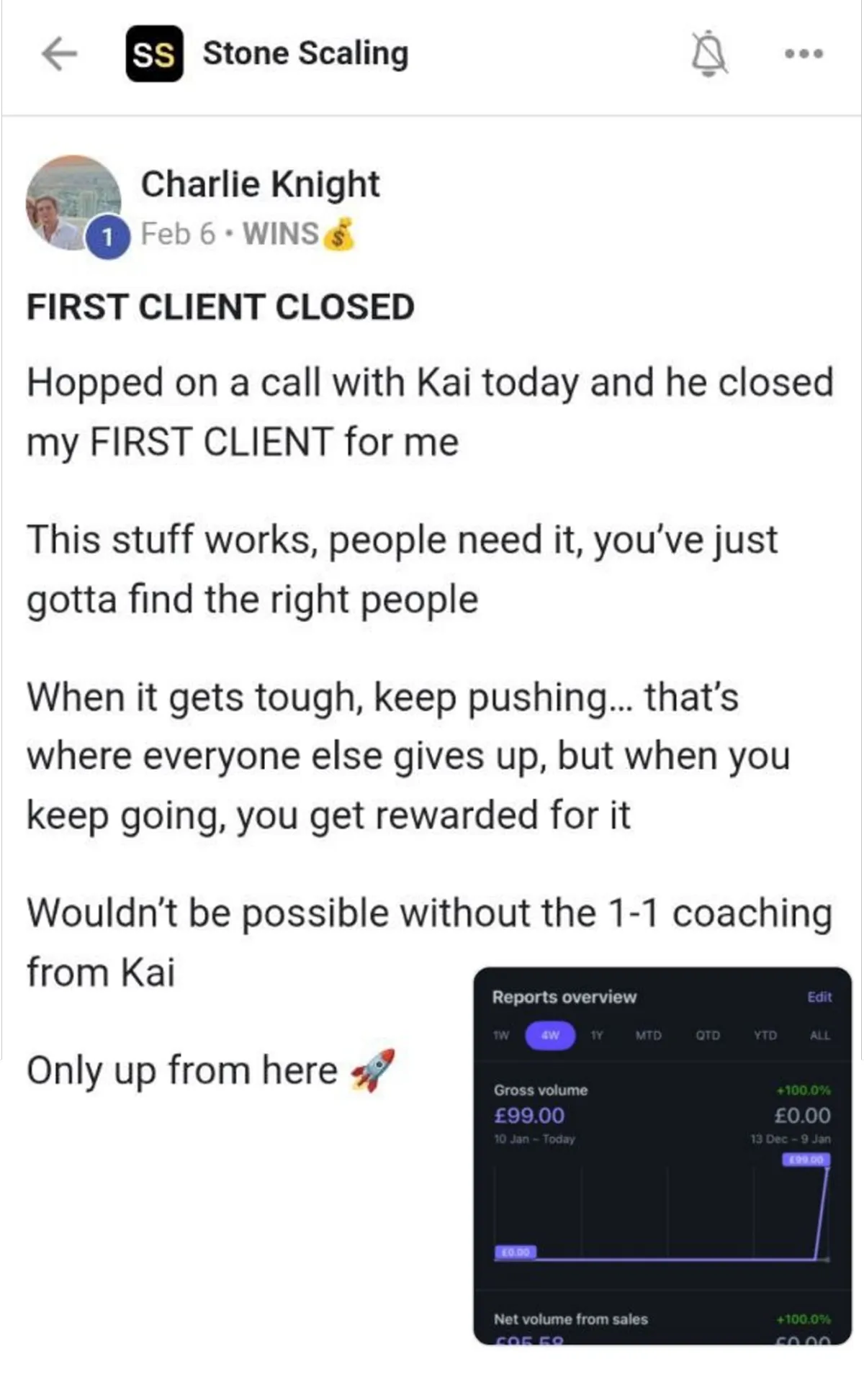View Charlie Knight's profile picture

[73, 203]
